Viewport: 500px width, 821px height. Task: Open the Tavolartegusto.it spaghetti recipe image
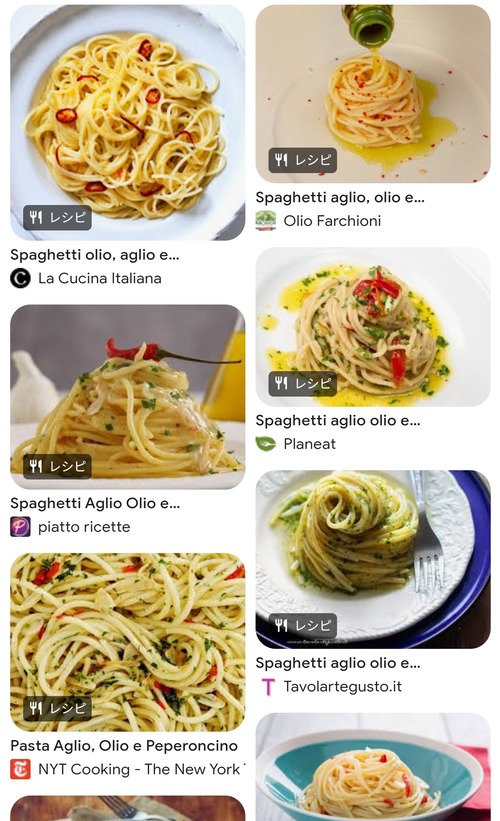click(x=373, y=559)
